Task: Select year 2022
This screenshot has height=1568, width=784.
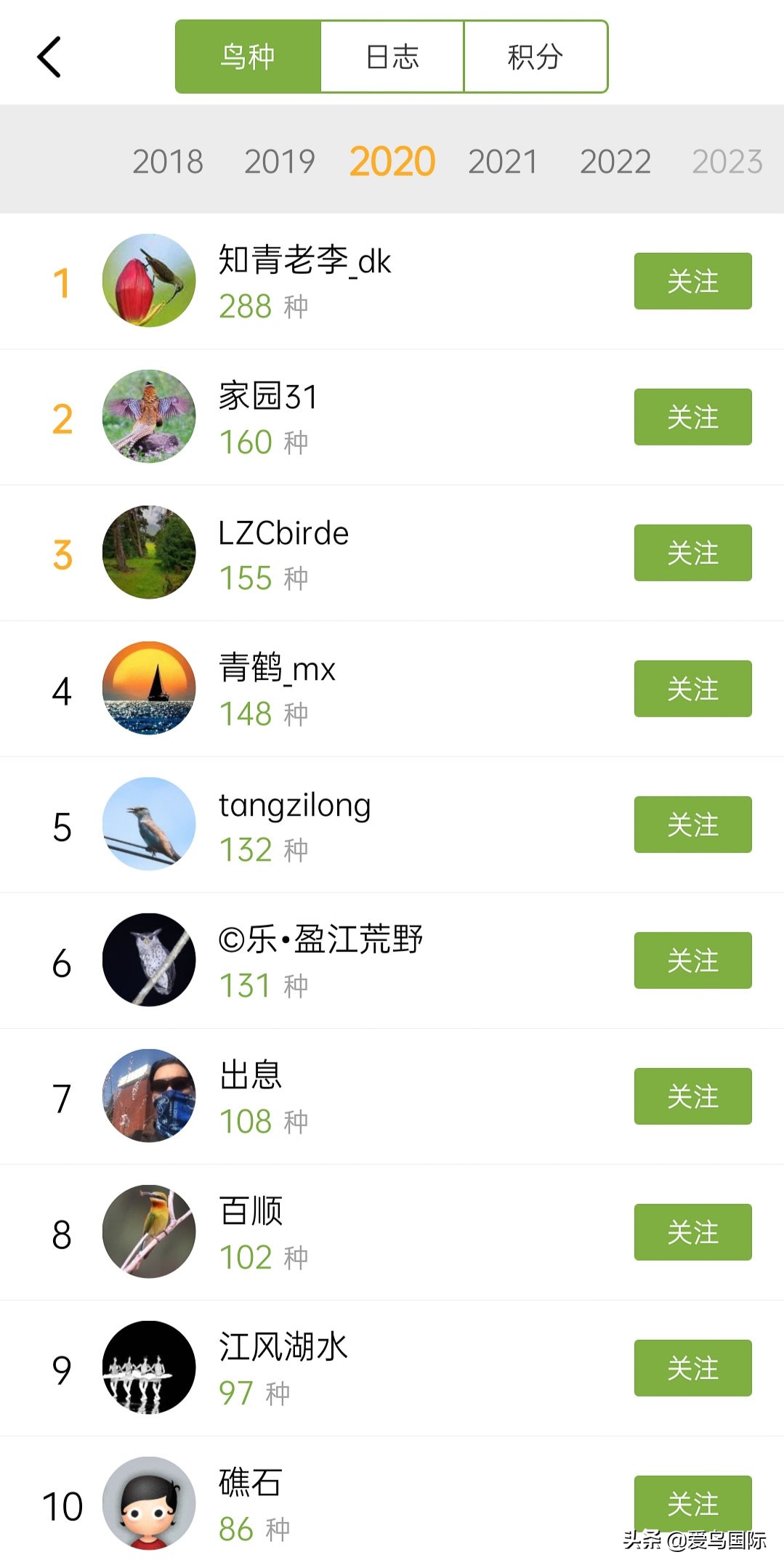Action: [x=615, y=161]
